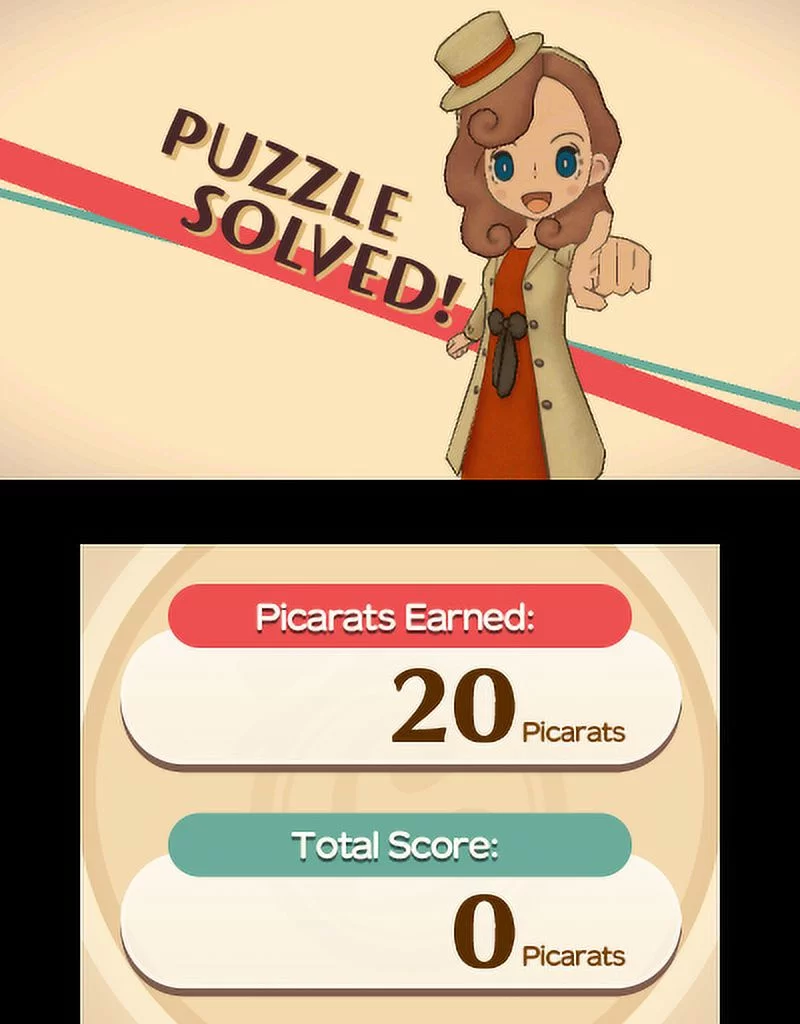The height and width of the screenshot is (1024, 800).
Task: Click the earned picarats score panel
Action: point(400,703)
